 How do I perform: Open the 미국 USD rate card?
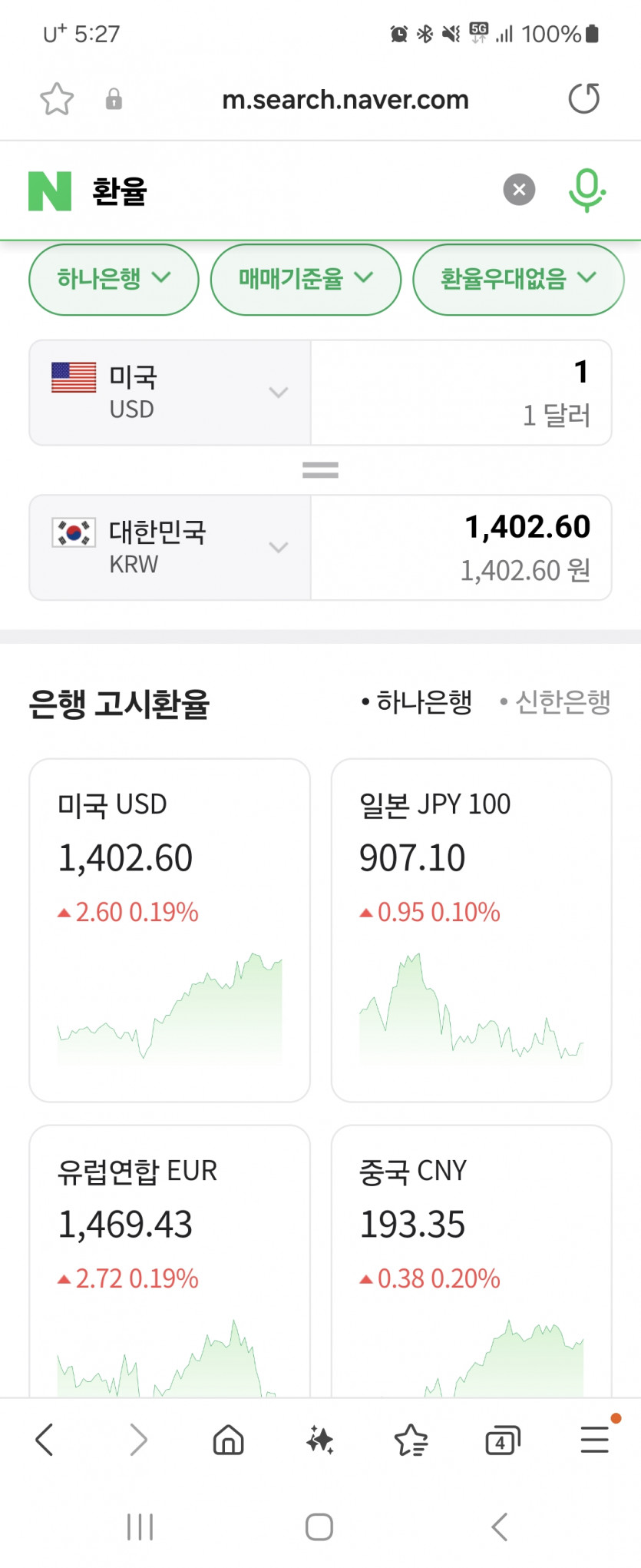click(170, 930)
